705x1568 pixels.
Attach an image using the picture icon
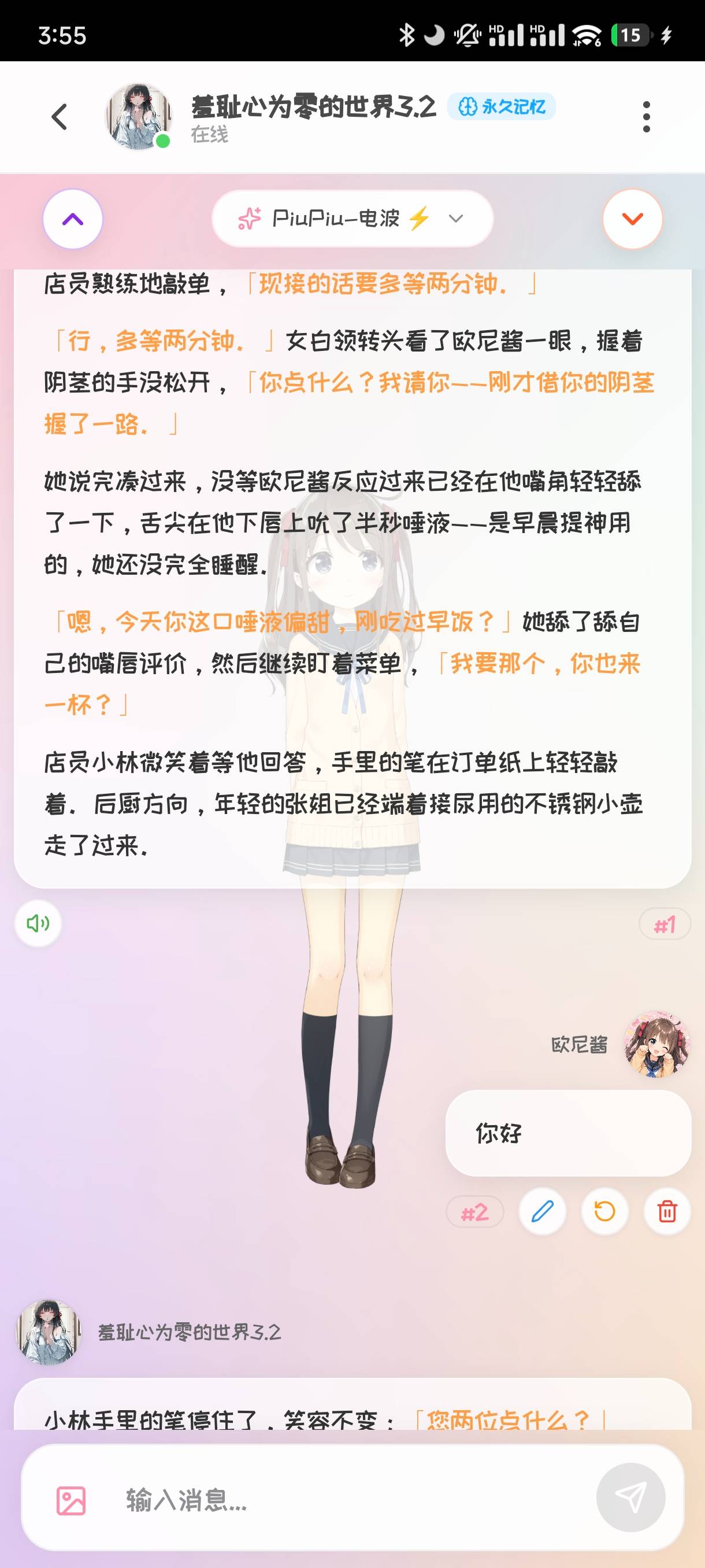tap(71, 1500)
